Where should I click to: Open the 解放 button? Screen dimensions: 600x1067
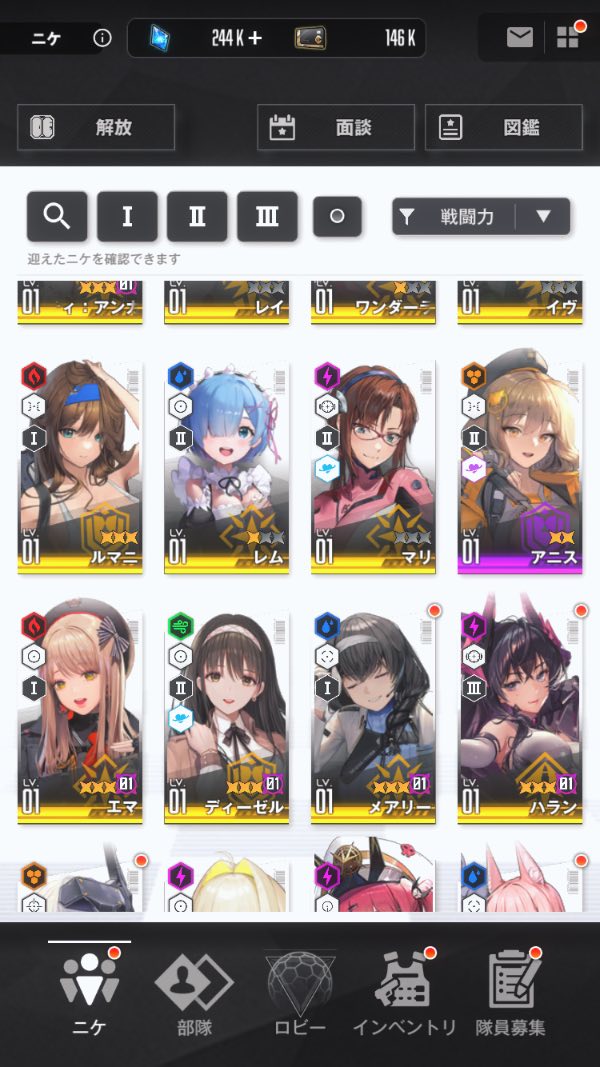[96, 127]
